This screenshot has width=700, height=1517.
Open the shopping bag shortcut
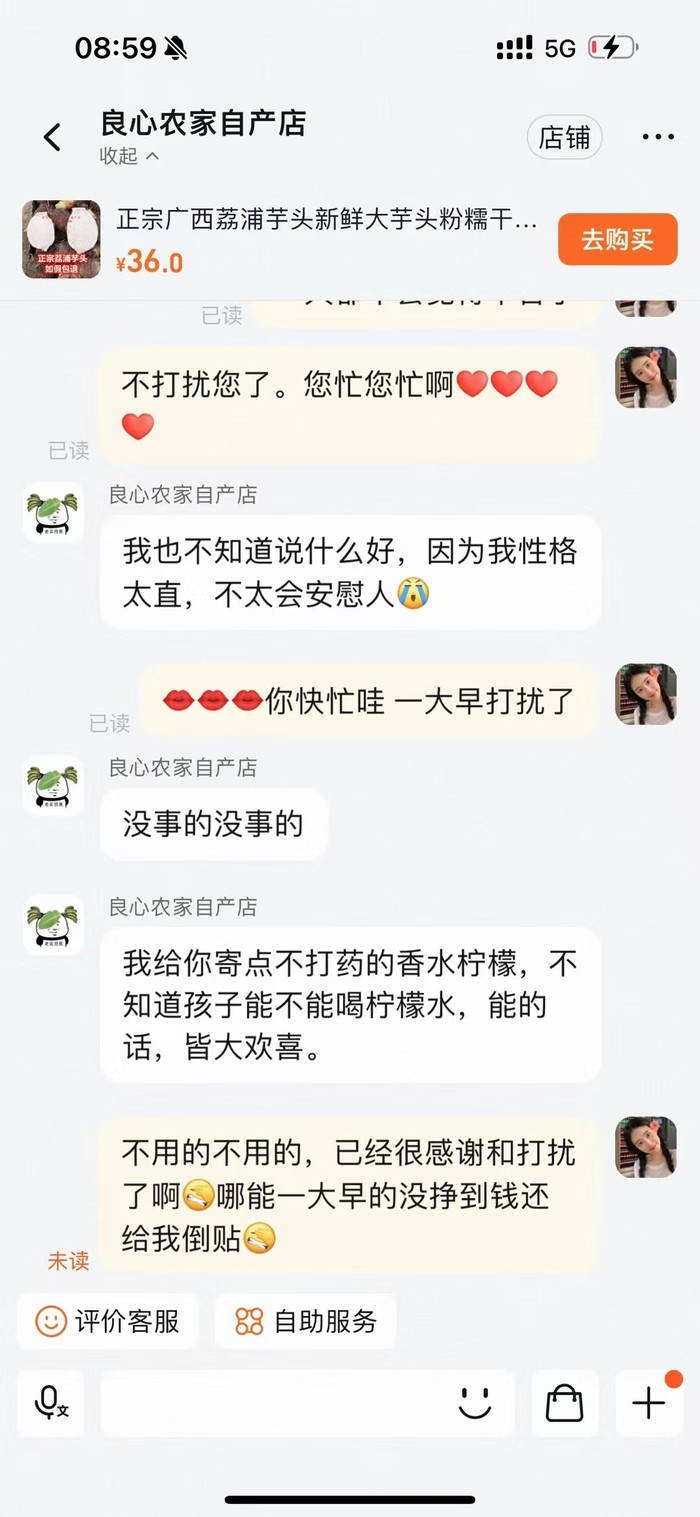click(564, 1403)
